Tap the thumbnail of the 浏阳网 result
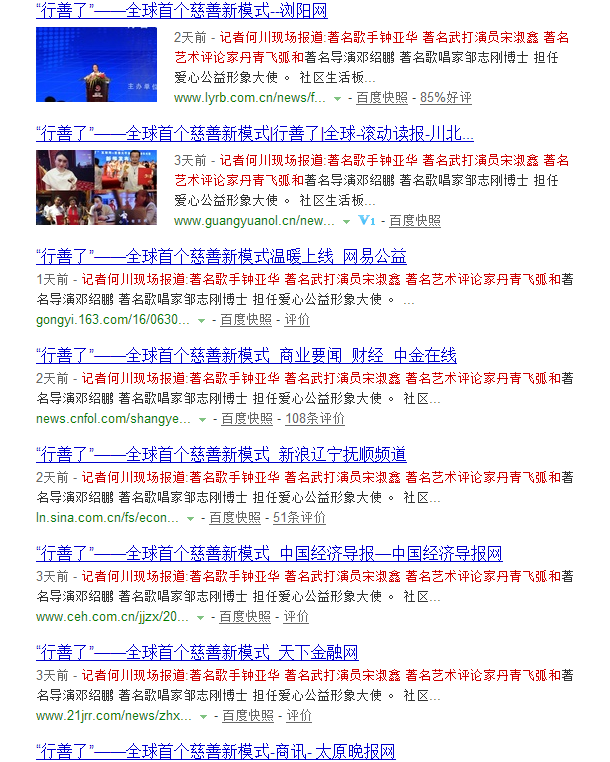 click(96, 65)
